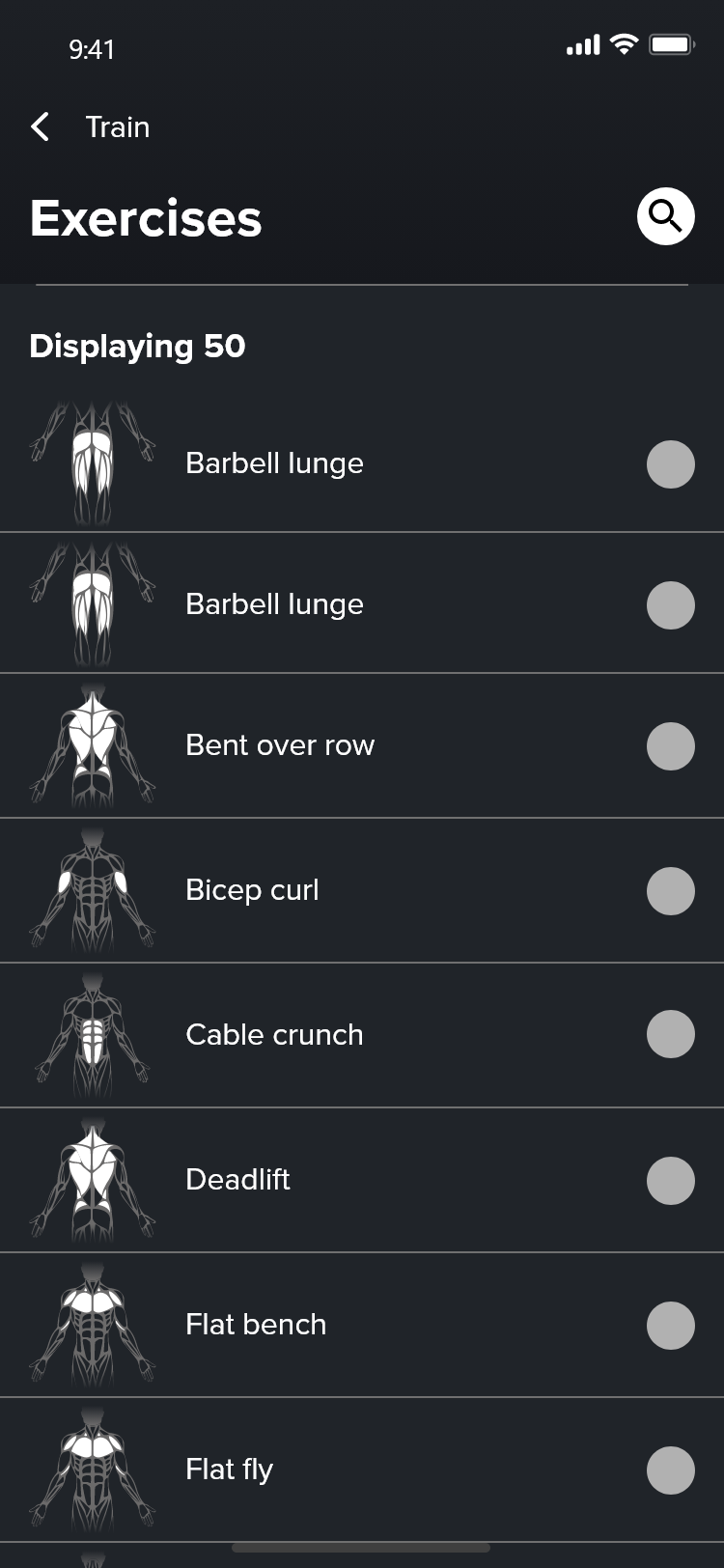Select the Flat fly radio circle
Image resolution: width=724 pixels, height=1568 pixels.
pos(670,1470)
